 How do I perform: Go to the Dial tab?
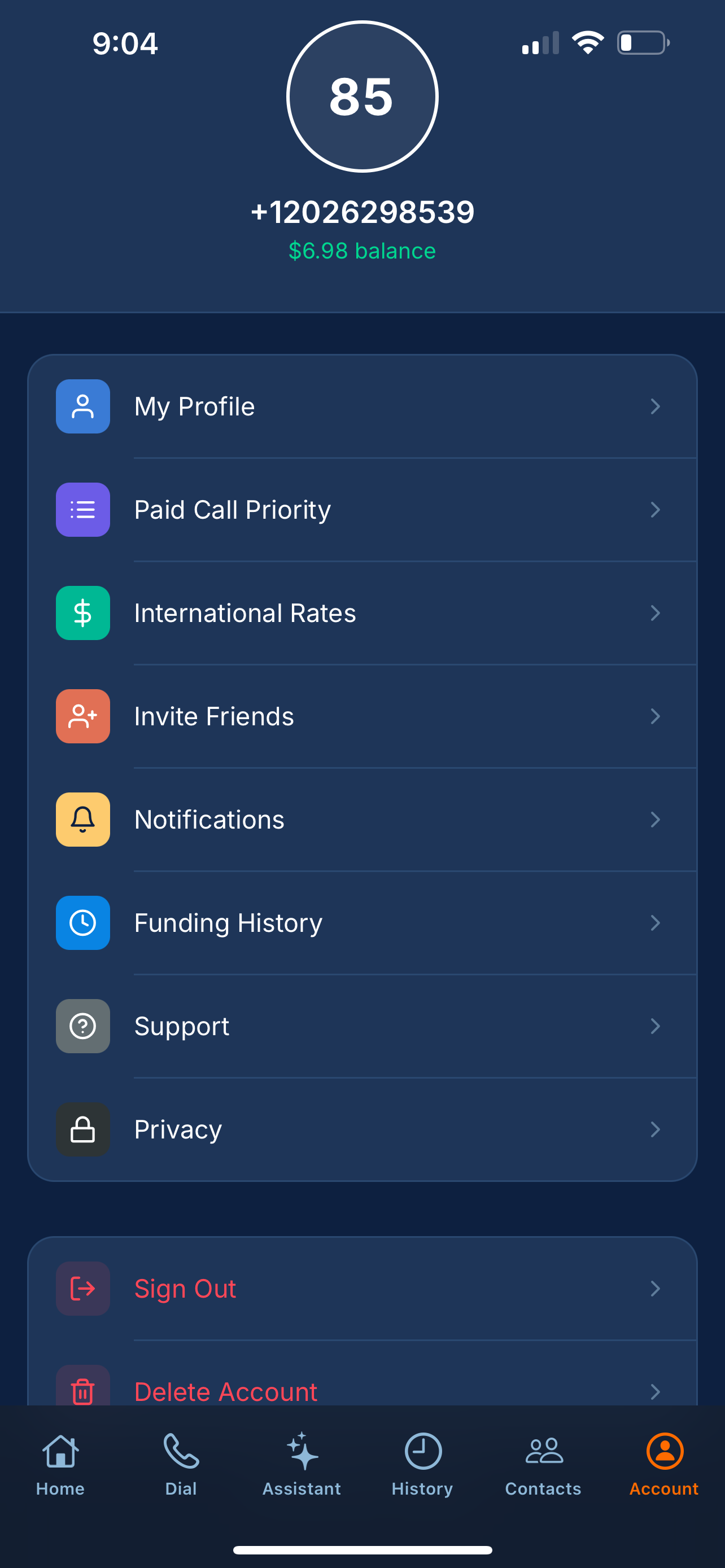(181, 1465)
